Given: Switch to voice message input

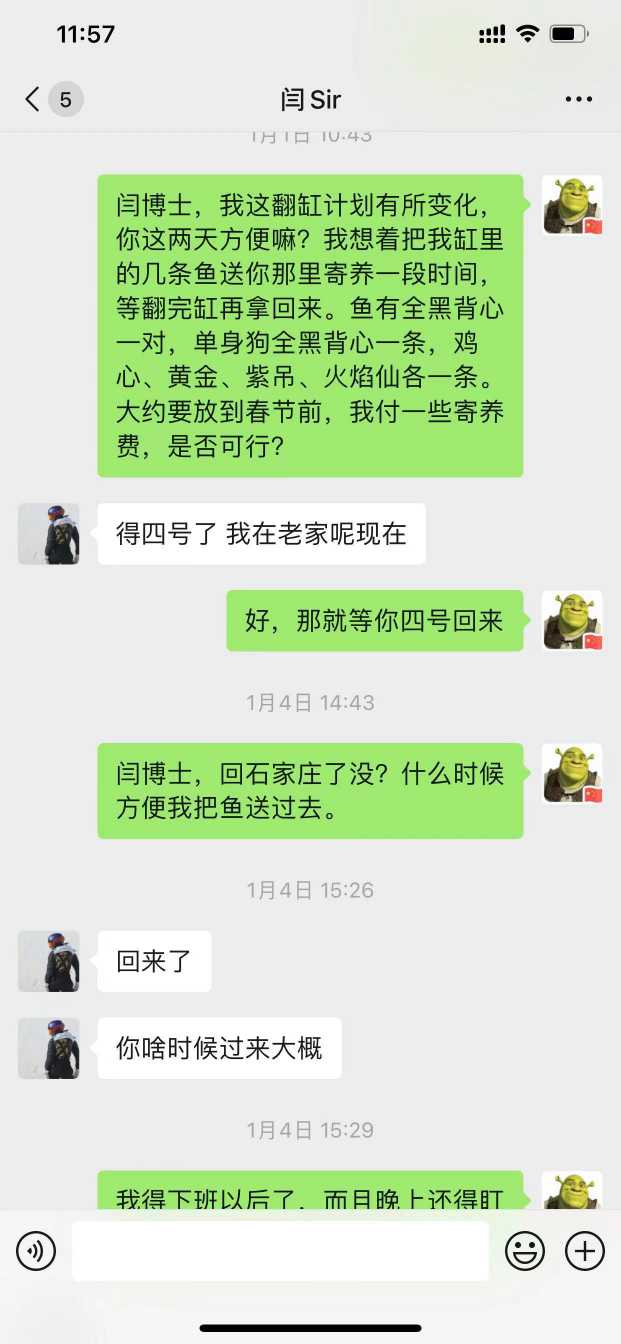Looking at the screenshot, I should click(x=36, y=1251).
